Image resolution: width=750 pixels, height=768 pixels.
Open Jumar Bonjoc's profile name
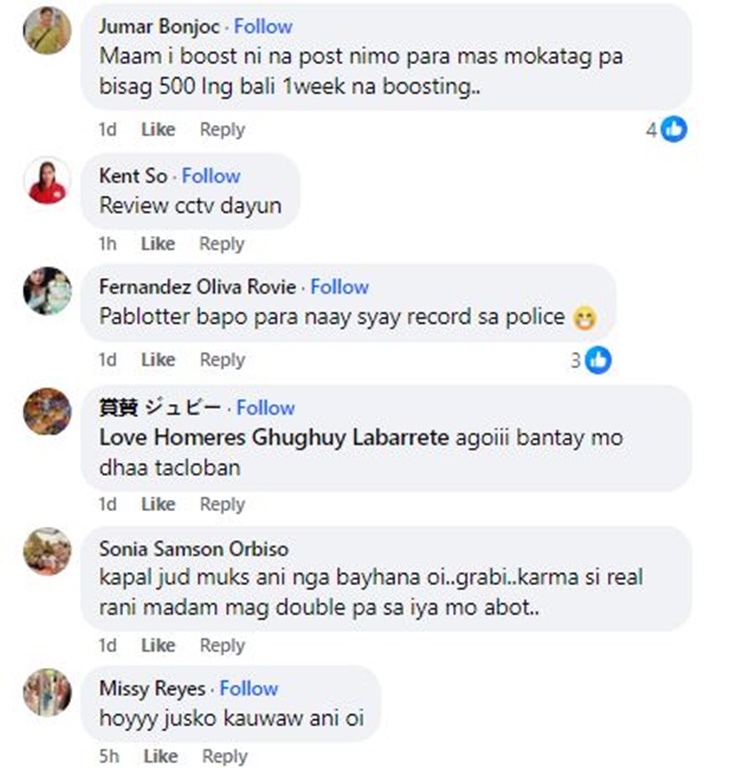click(160, 27)
